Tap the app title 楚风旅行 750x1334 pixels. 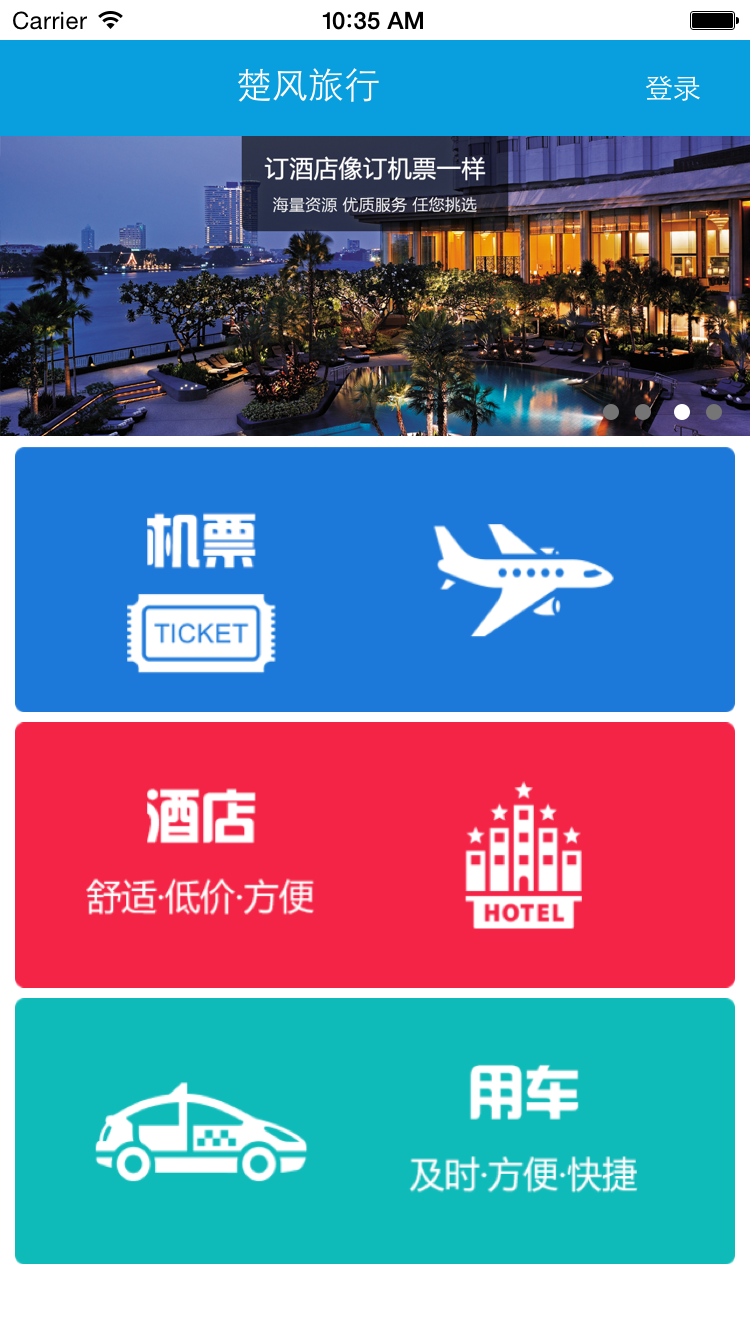click(x=308, y=88)
